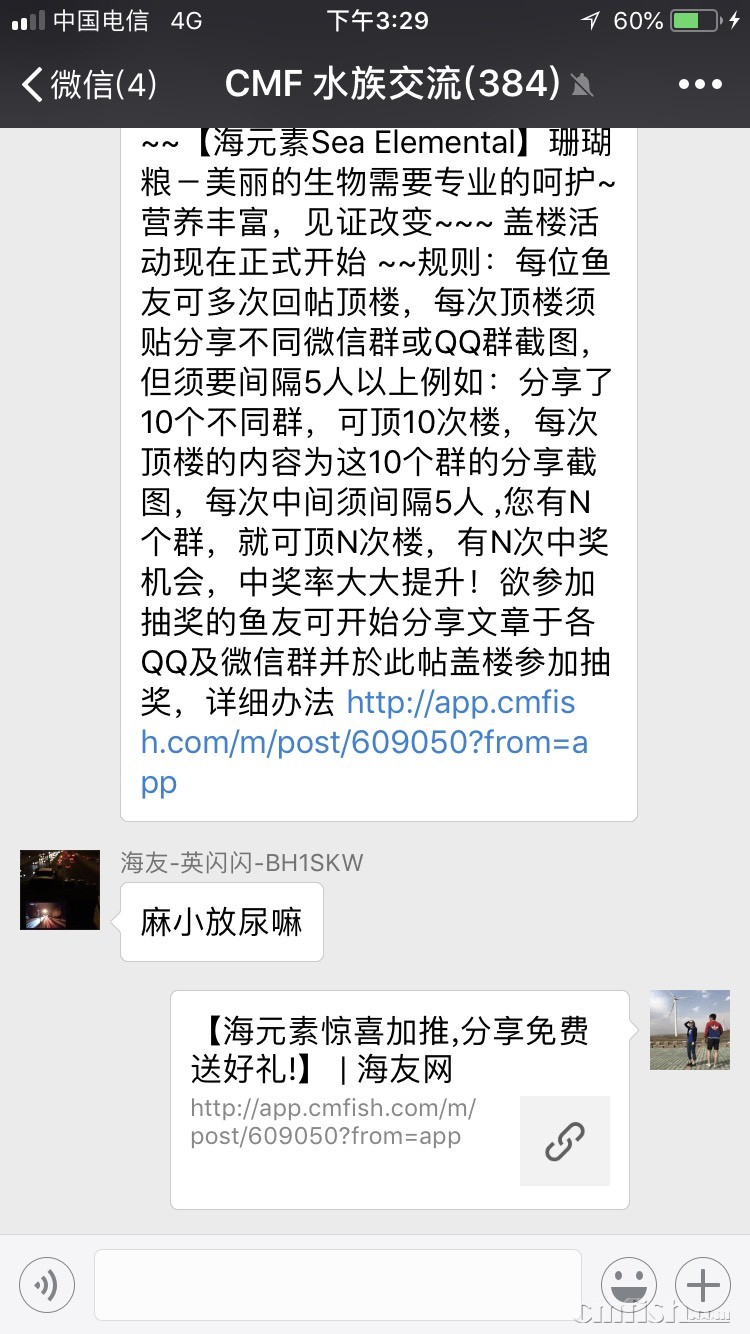Go back to the 微信 chat list
The width and height of the screenshot is (750, 1334).
coord(88,84)
